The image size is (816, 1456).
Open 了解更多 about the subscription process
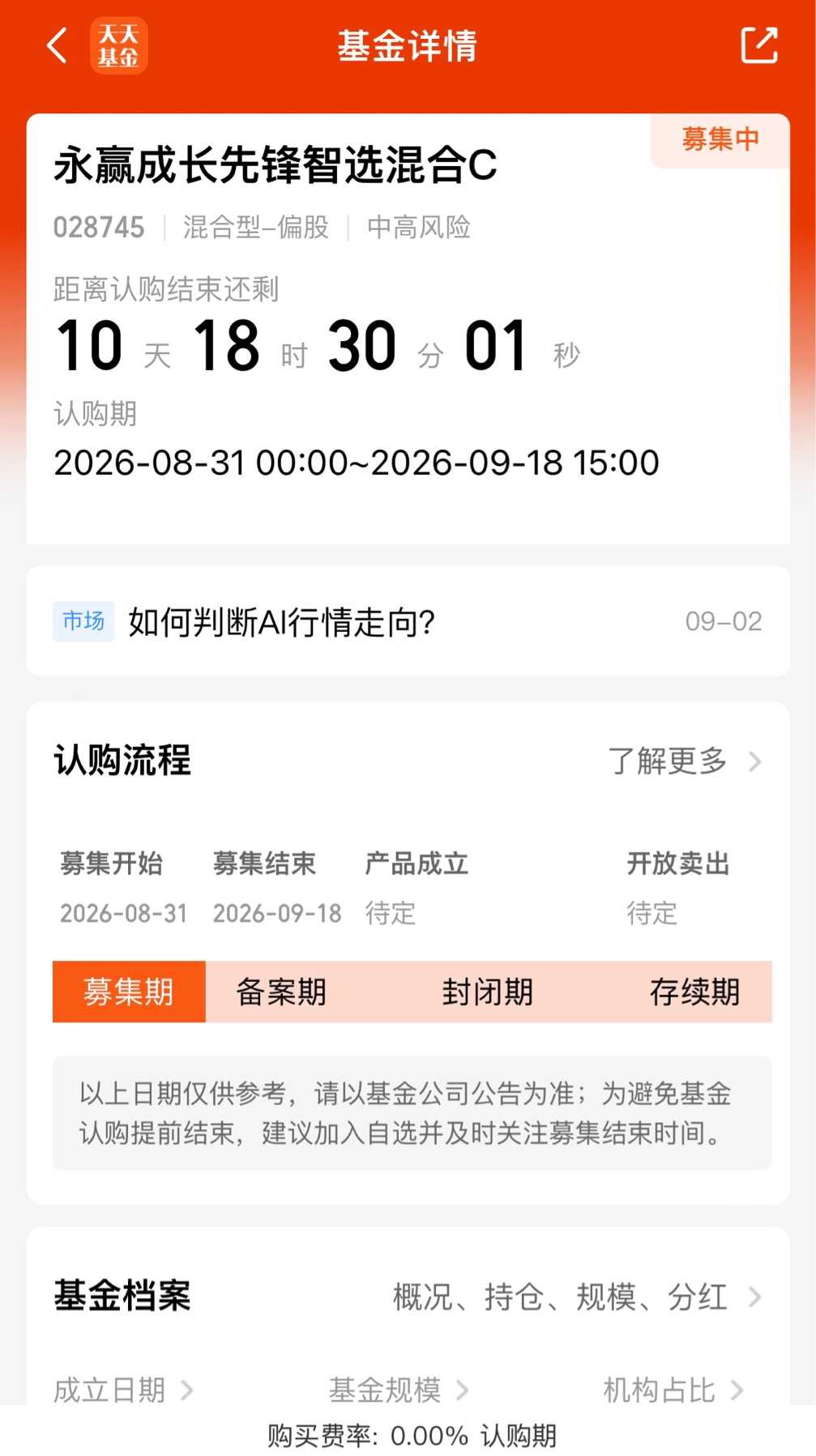coord(685,761)
